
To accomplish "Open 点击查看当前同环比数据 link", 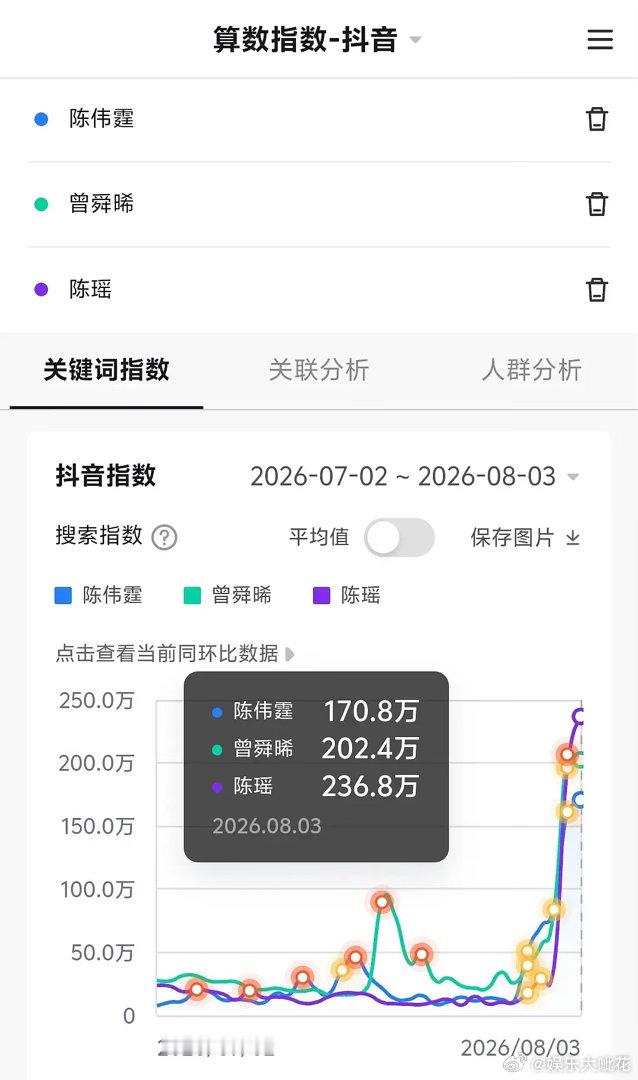I will (175, 653).
